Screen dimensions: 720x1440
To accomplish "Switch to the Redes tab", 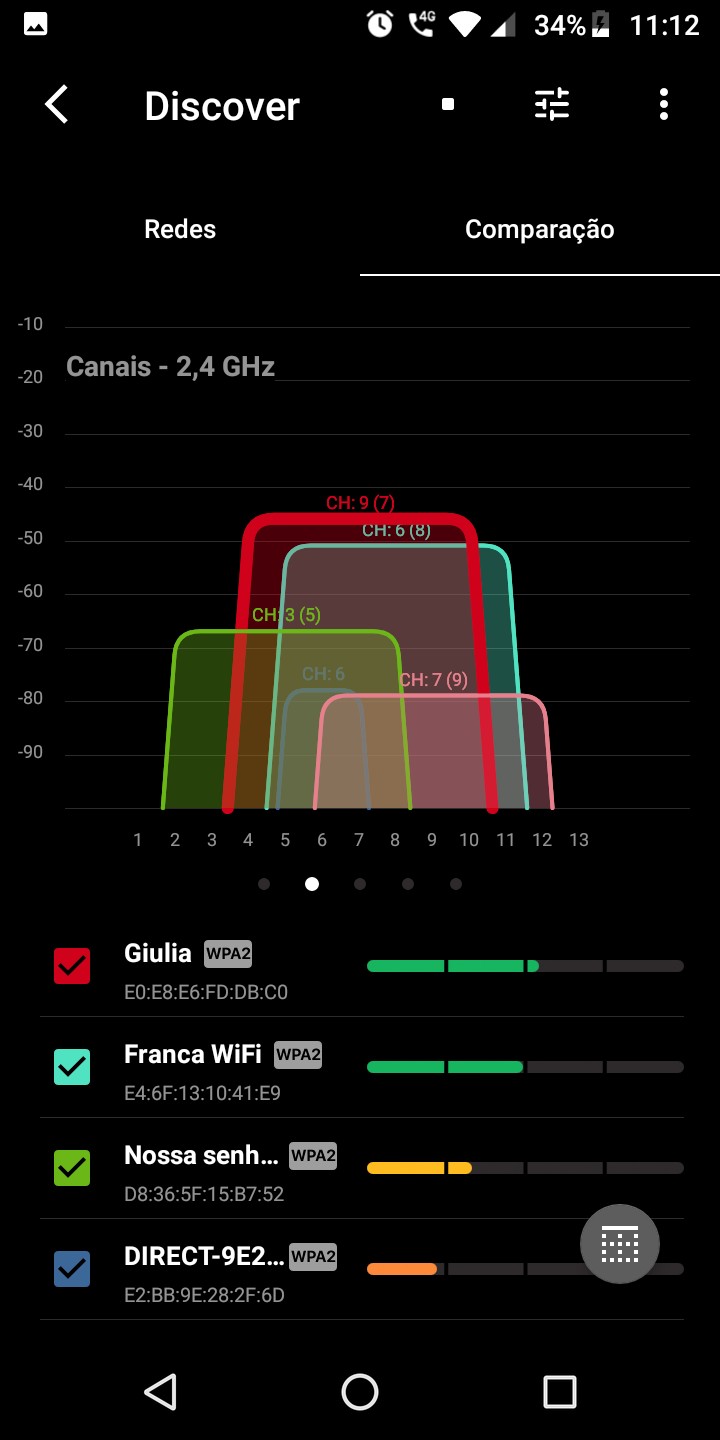I will coord(180,229).
